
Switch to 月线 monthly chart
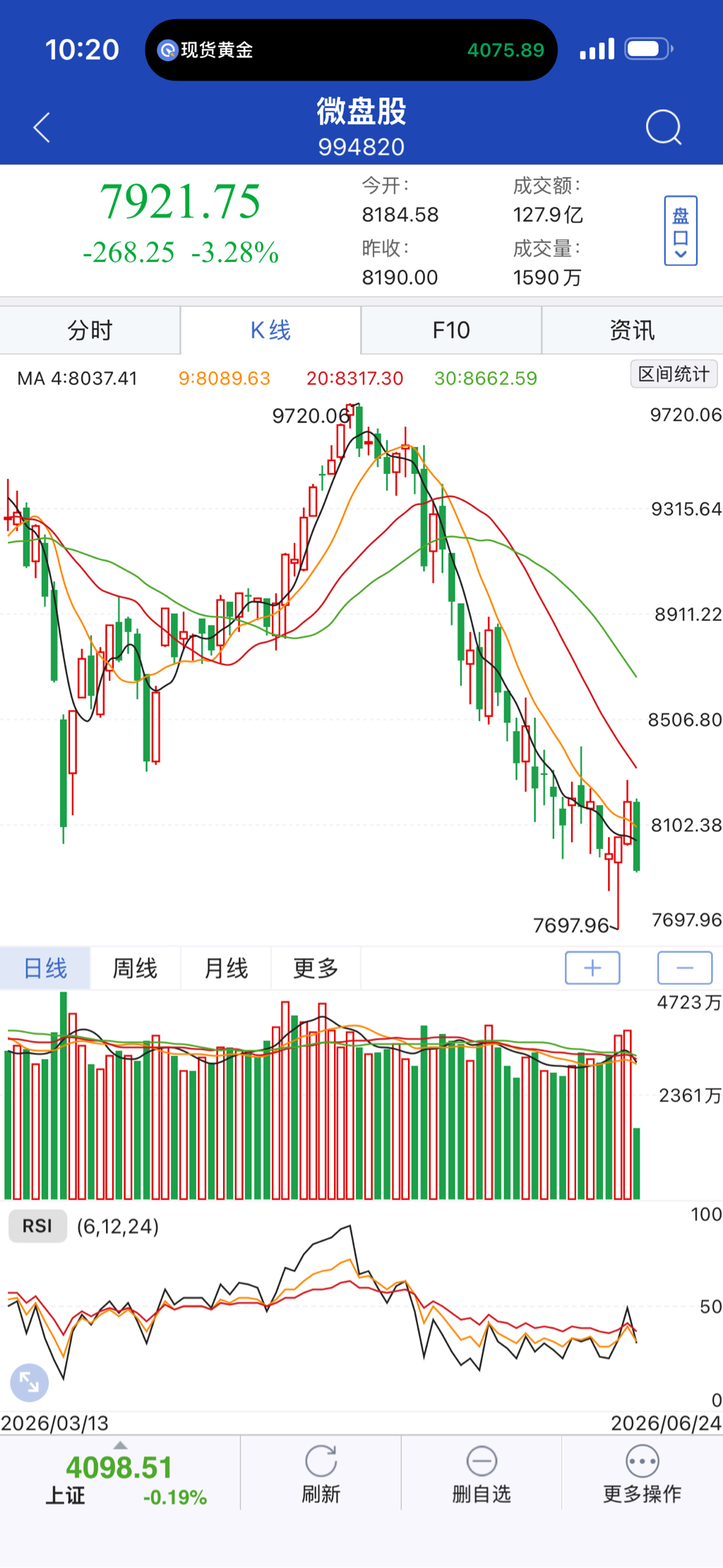[x=226, y=968]
